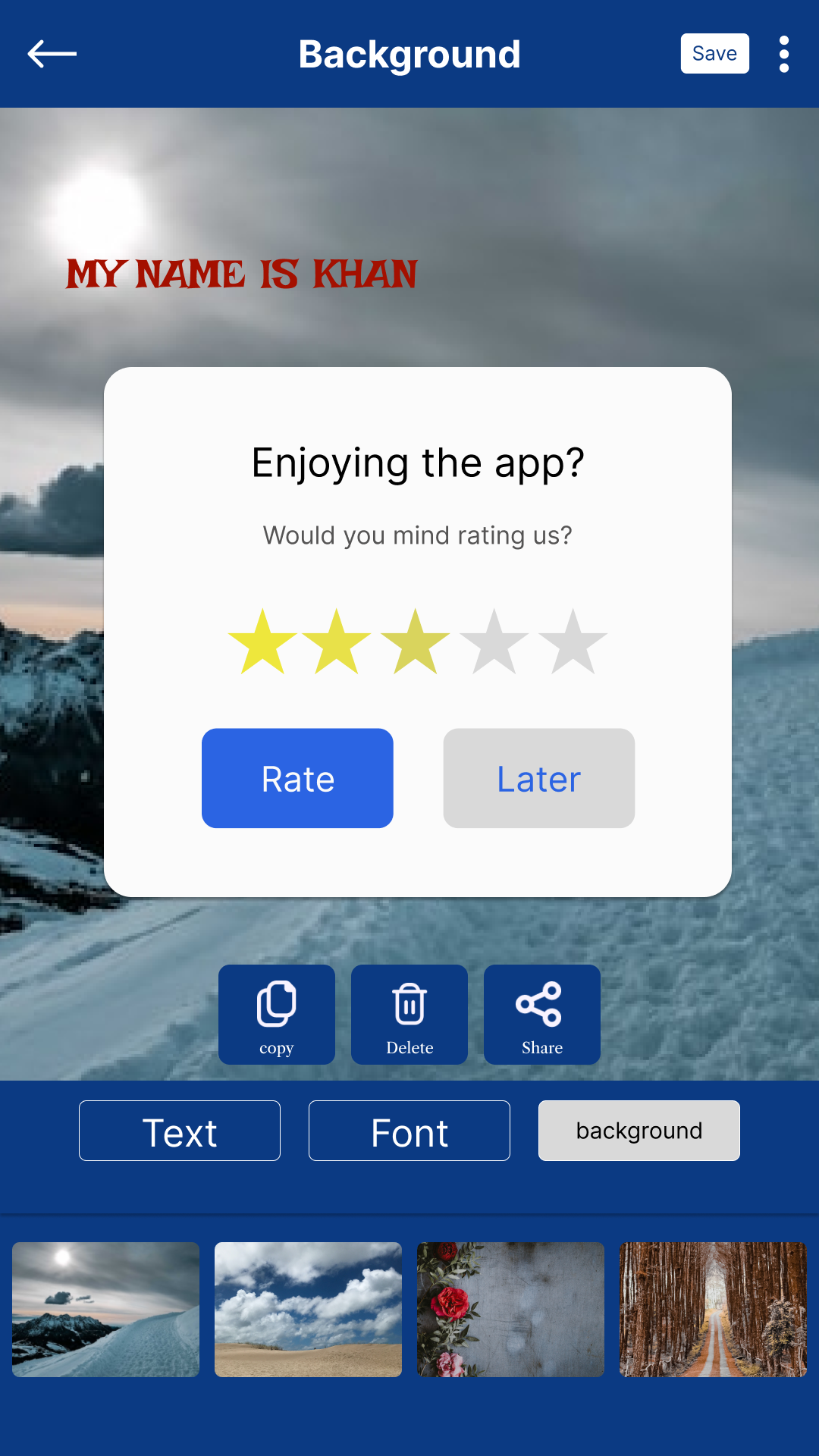
Task: Choose the clouds and desert background
Action: click(308, 1310)
